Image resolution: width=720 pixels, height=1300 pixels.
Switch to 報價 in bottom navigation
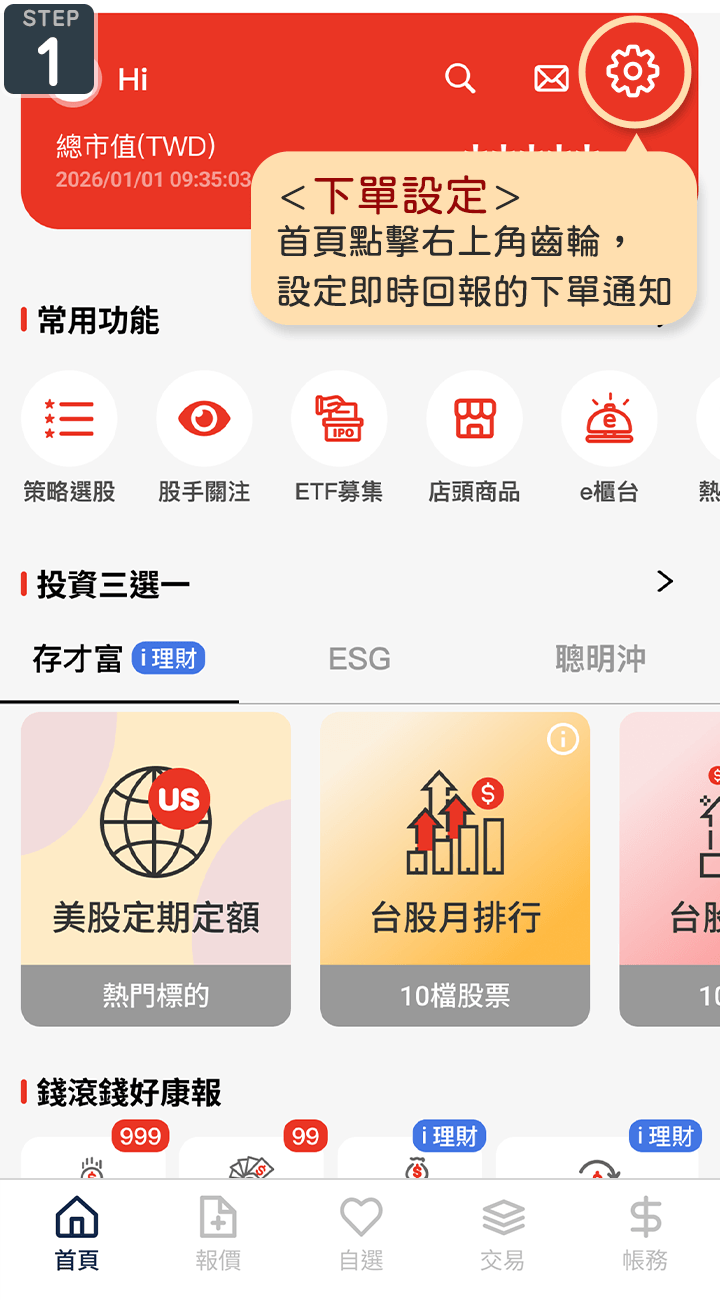click(218, 1234)
